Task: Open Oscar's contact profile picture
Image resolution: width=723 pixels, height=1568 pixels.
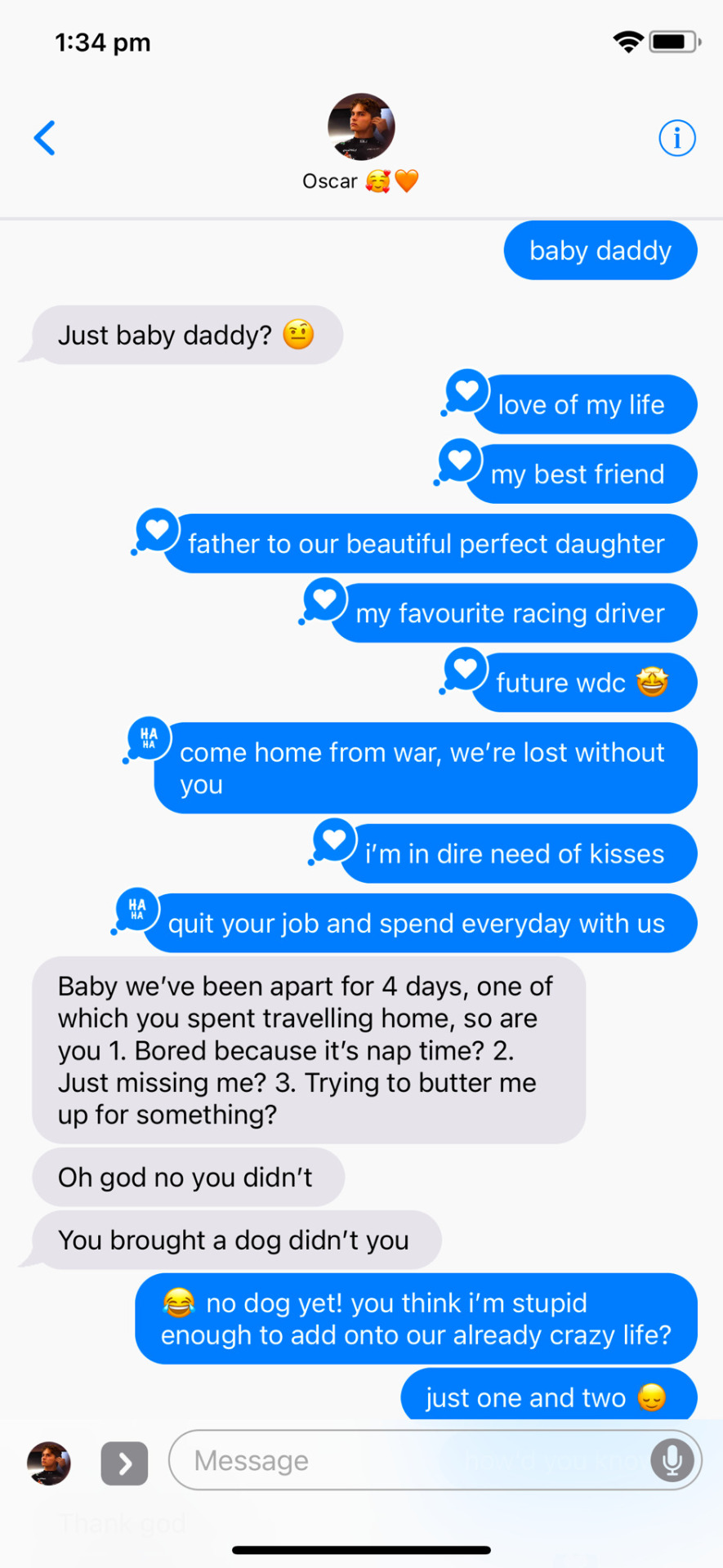Action: click(x=361, y=127)
